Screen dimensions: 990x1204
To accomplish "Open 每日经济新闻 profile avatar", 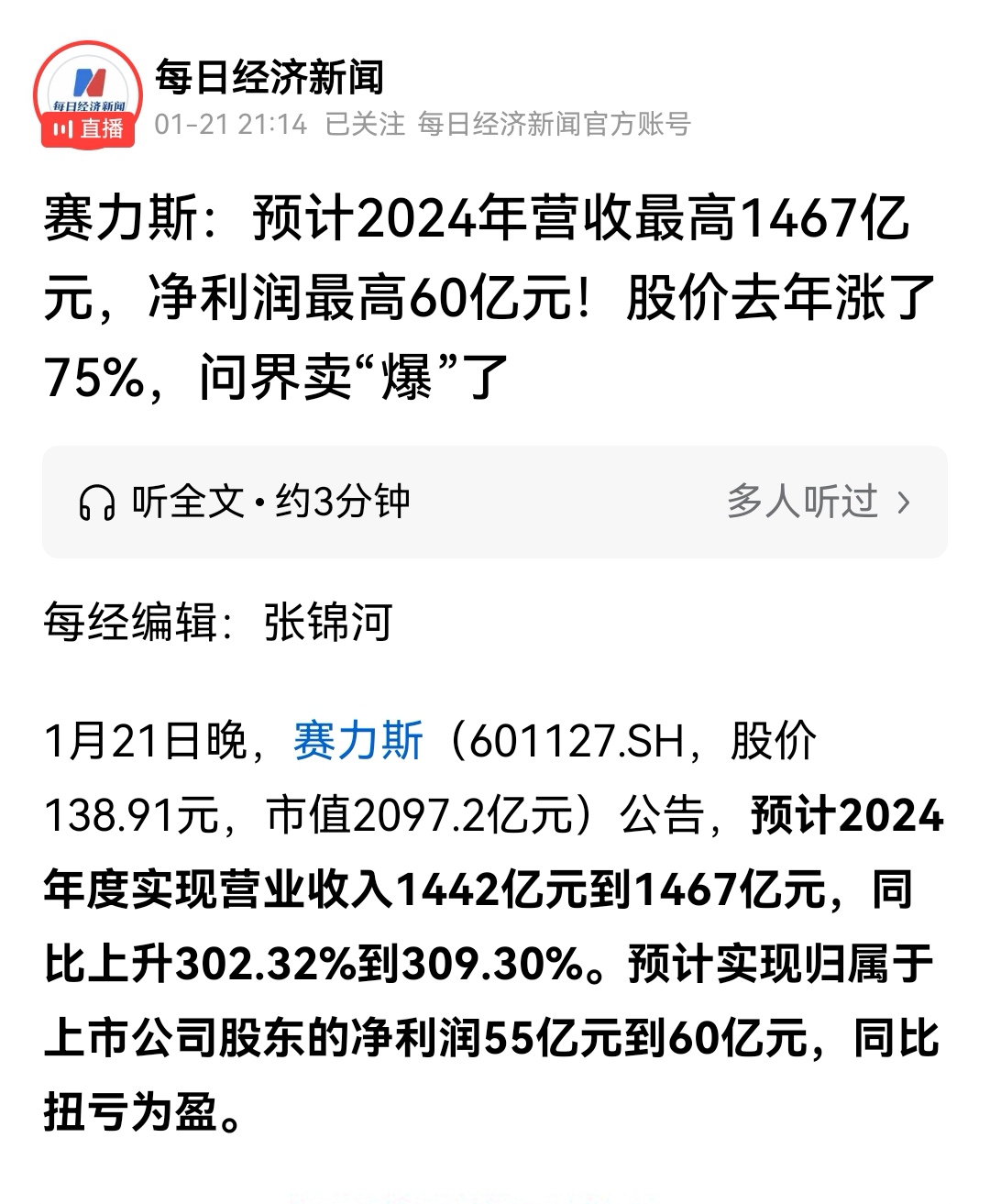I will tap(88, 92).
